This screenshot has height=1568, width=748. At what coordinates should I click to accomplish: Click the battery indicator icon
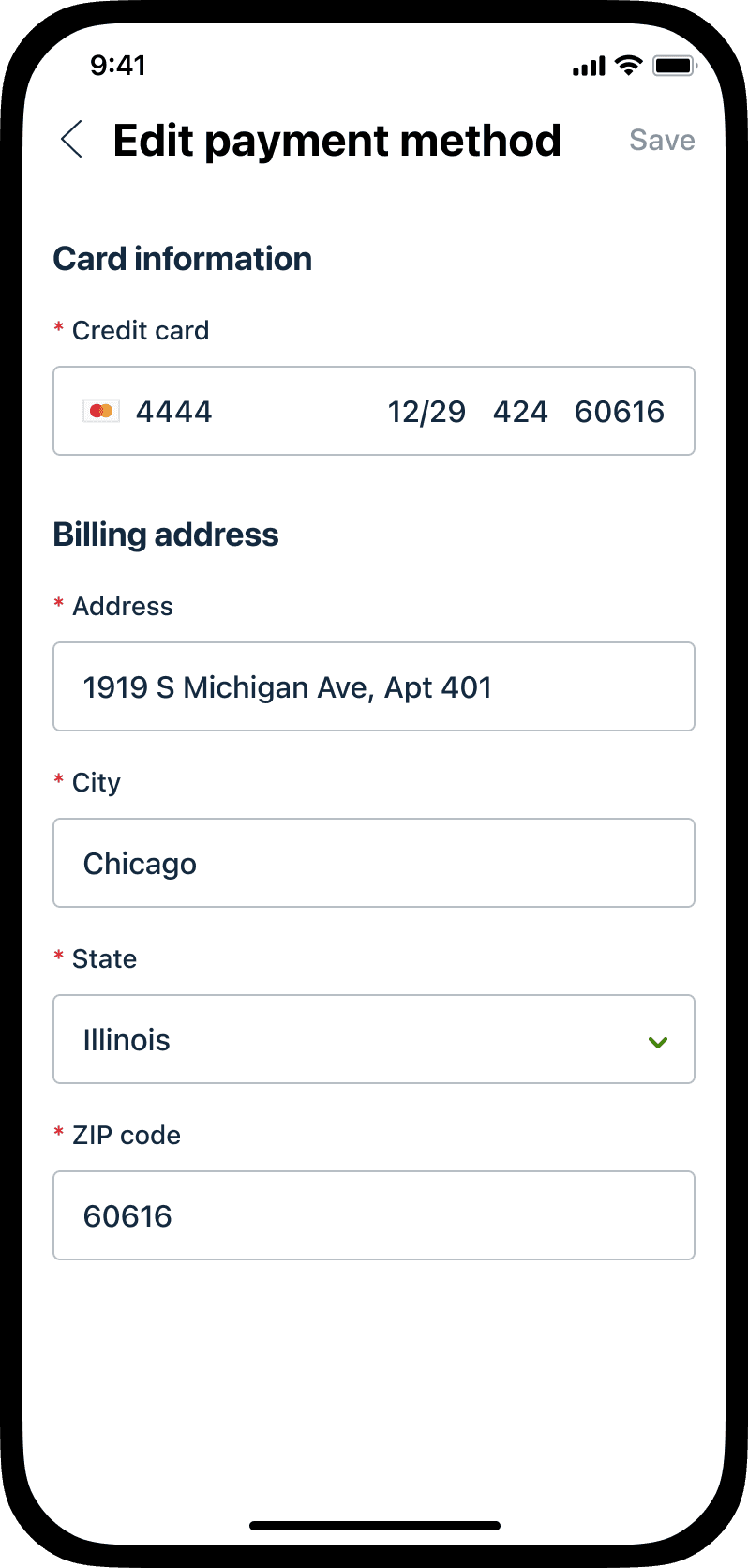click(x=673, y=65)
